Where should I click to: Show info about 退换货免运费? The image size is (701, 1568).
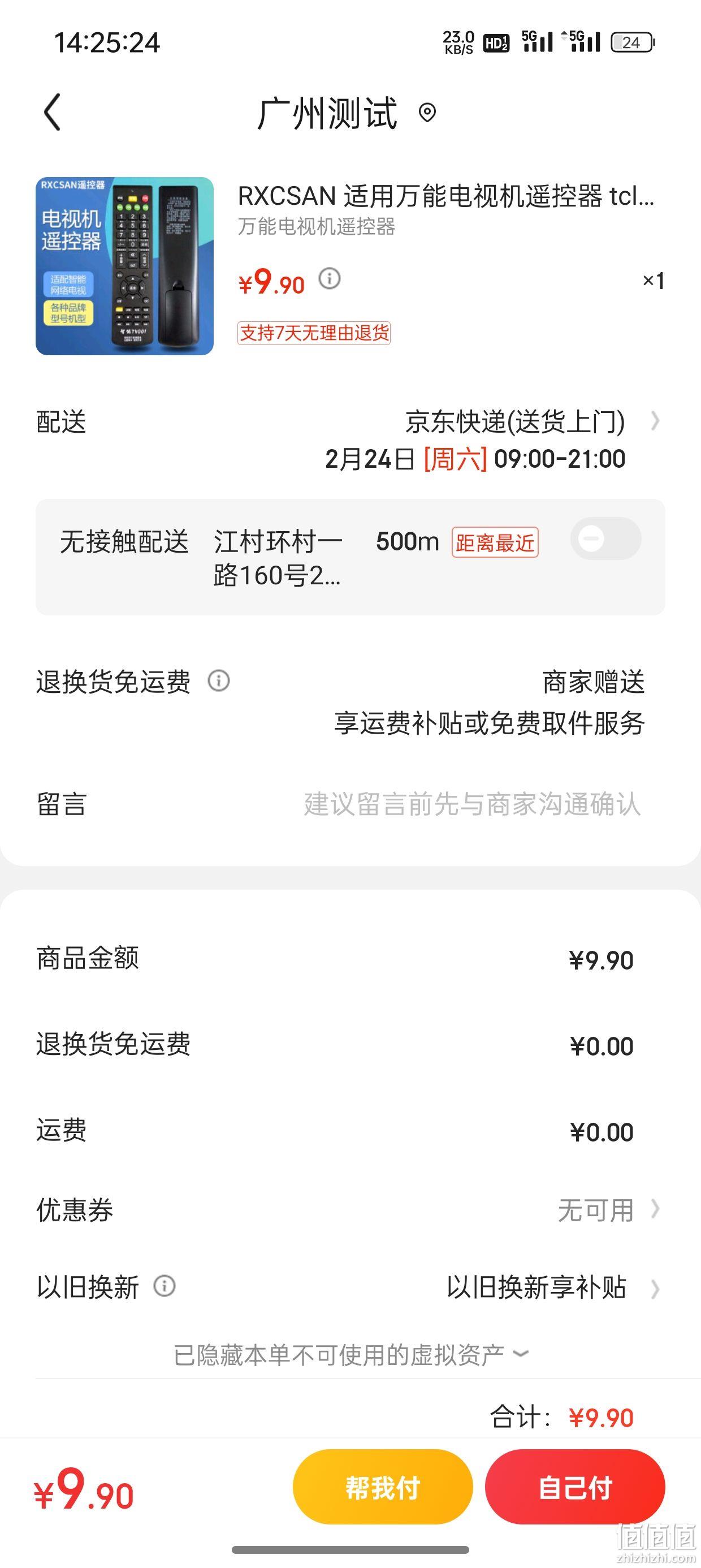click(x=219, y=680)
